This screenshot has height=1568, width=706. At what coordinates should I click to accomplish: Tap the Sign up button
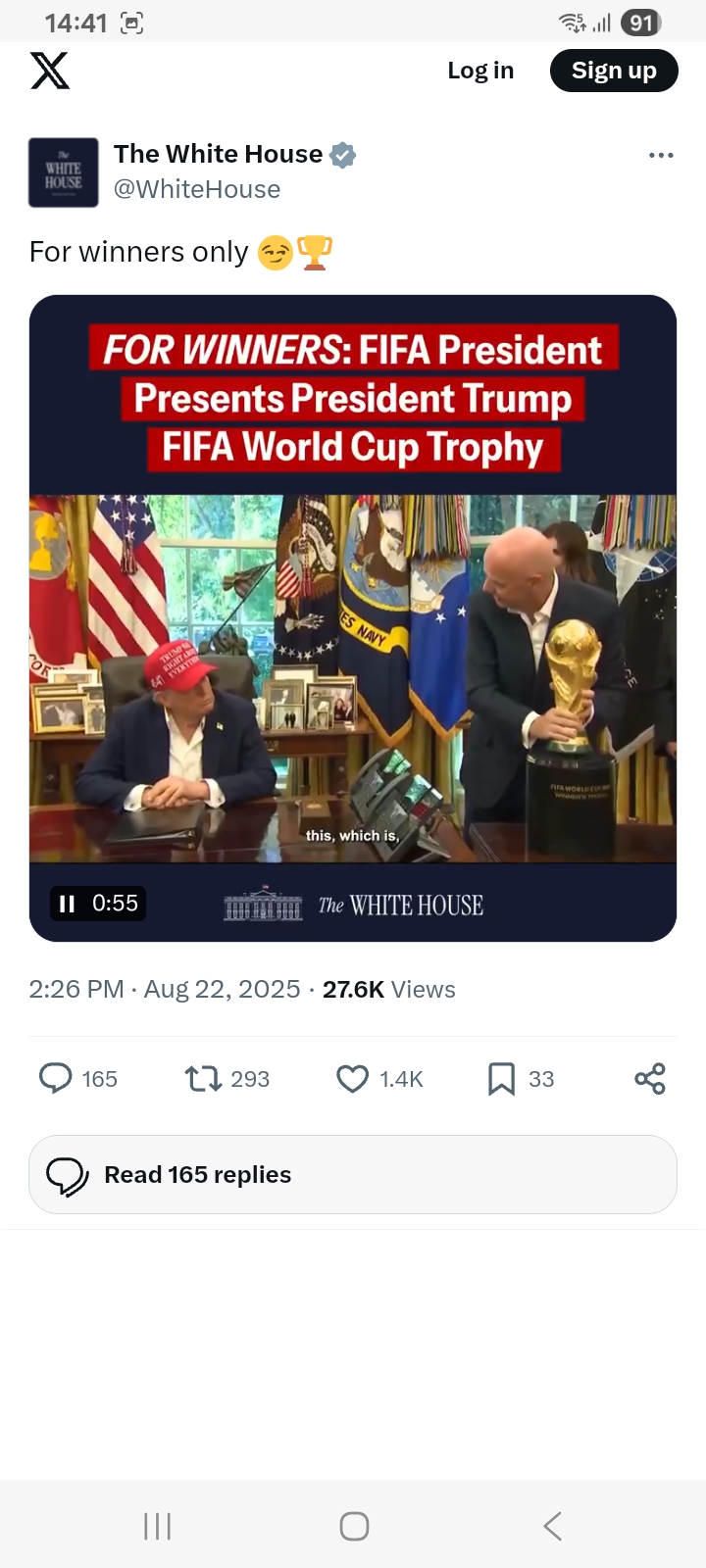[614, 71]
